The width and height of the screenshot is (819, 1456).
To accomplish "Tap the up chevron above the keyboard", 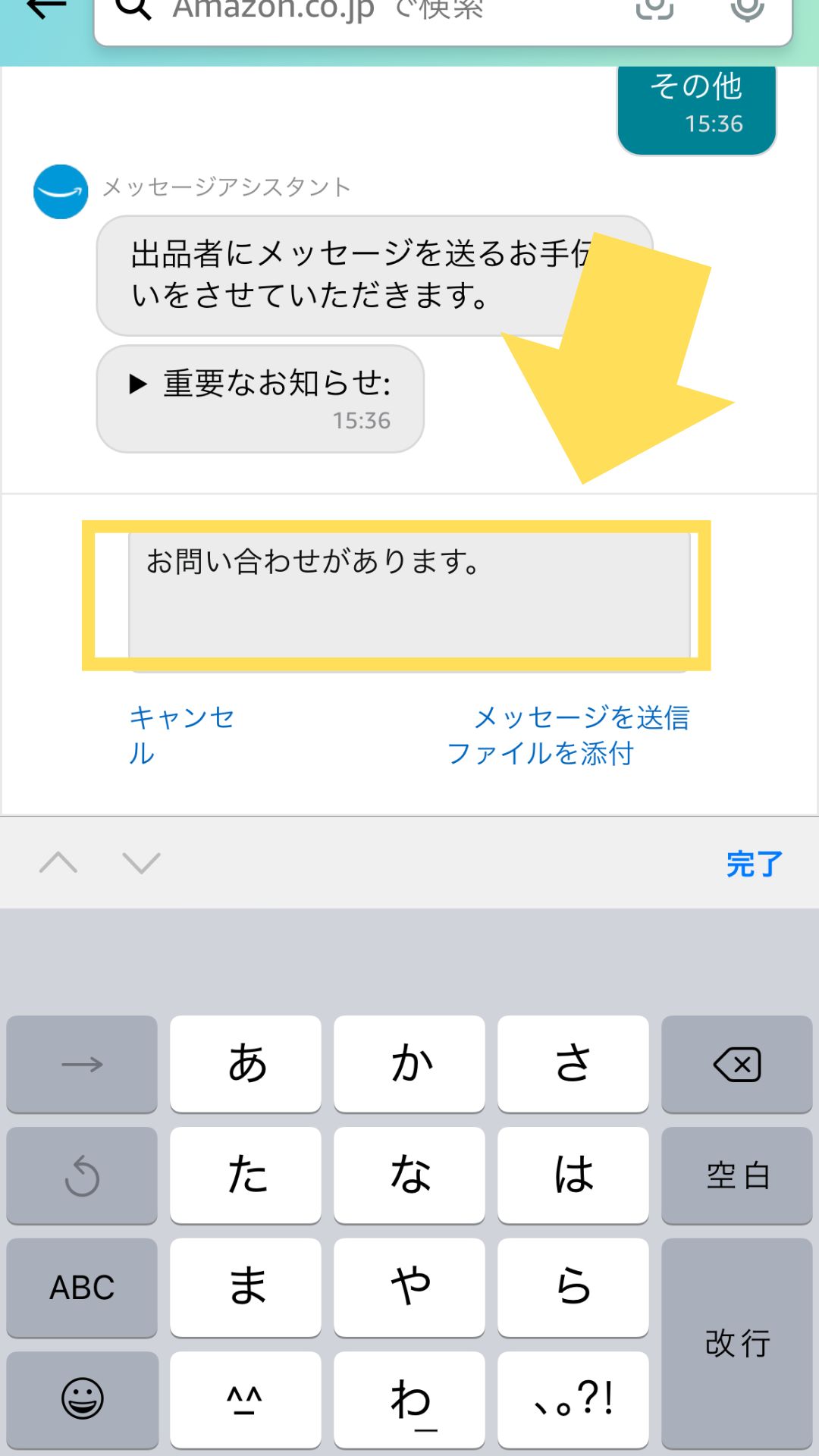I will pyautogui.click(x=59, y=864).
